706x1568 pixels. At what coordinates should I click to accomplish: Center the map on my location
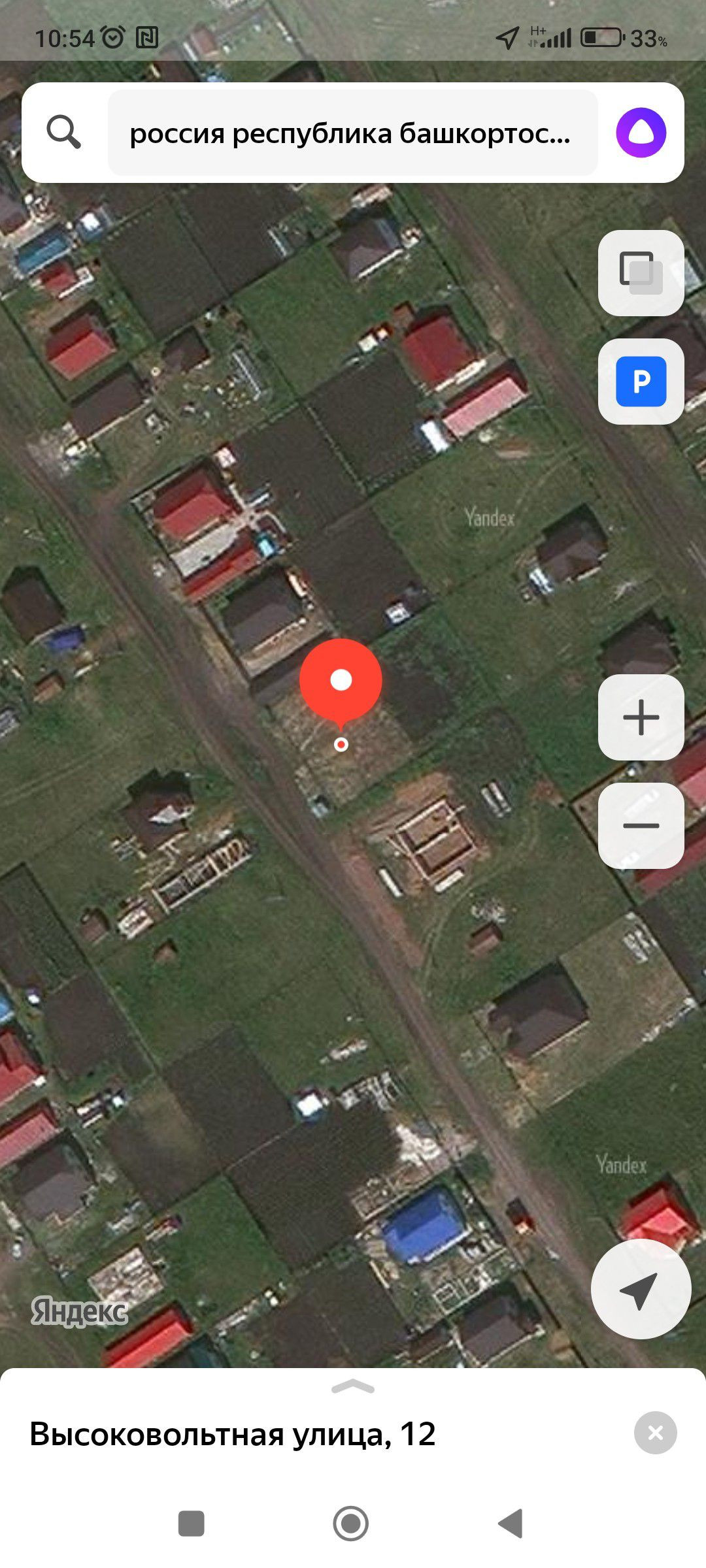(x=640, y=1289)
